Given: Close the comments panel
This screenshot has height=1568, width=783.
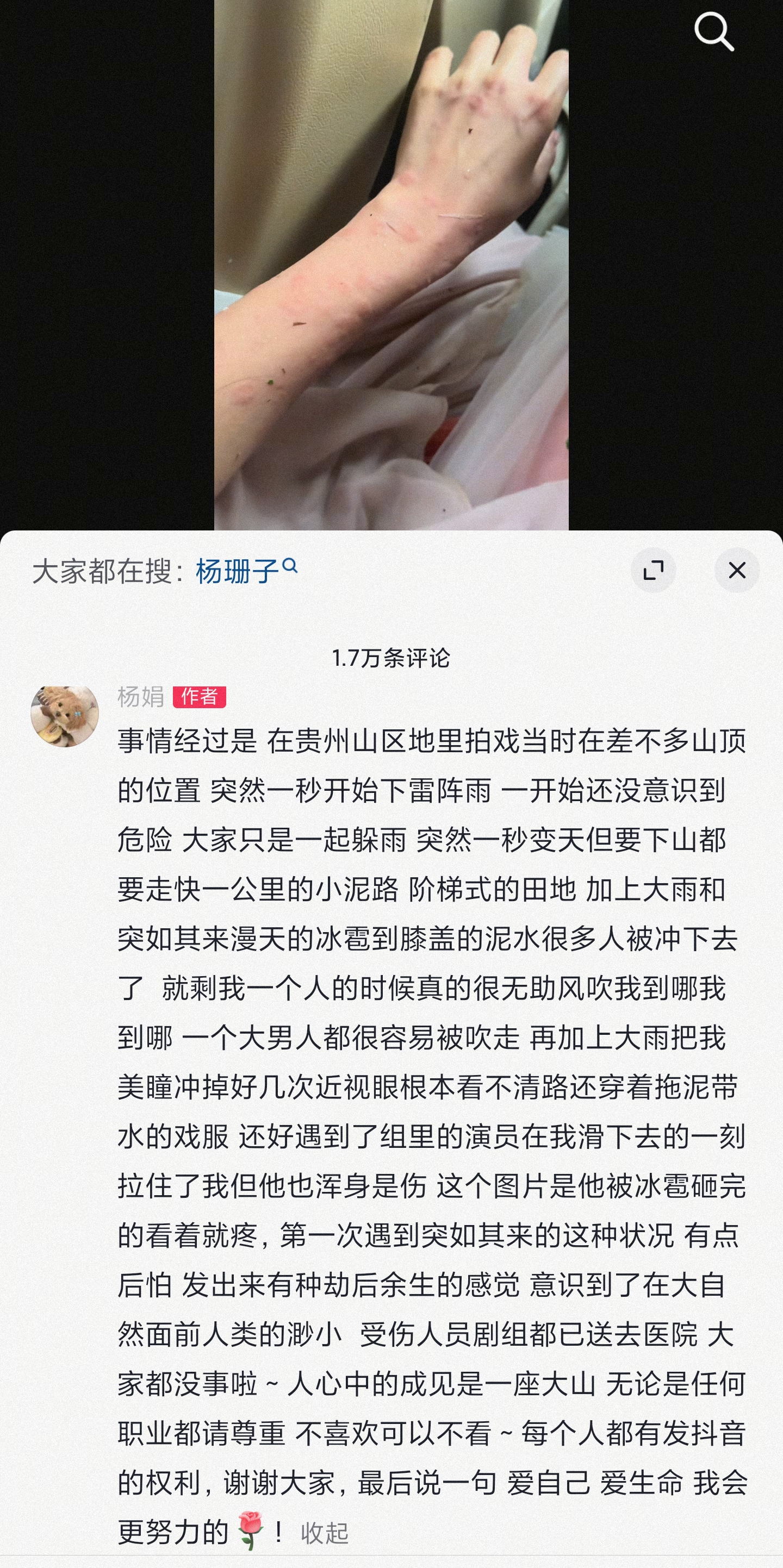Looking at the screenshot, I should pyautogui.click(x=737, y=570).
